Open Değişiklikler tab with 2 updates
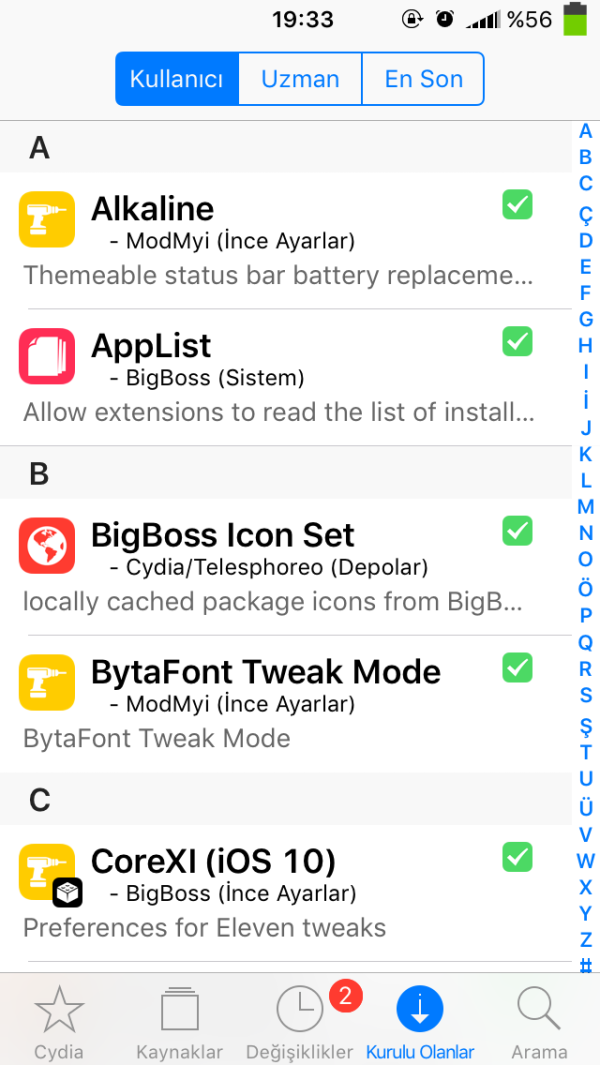Screen dimensions: 600x1065 click(301, 1022)
